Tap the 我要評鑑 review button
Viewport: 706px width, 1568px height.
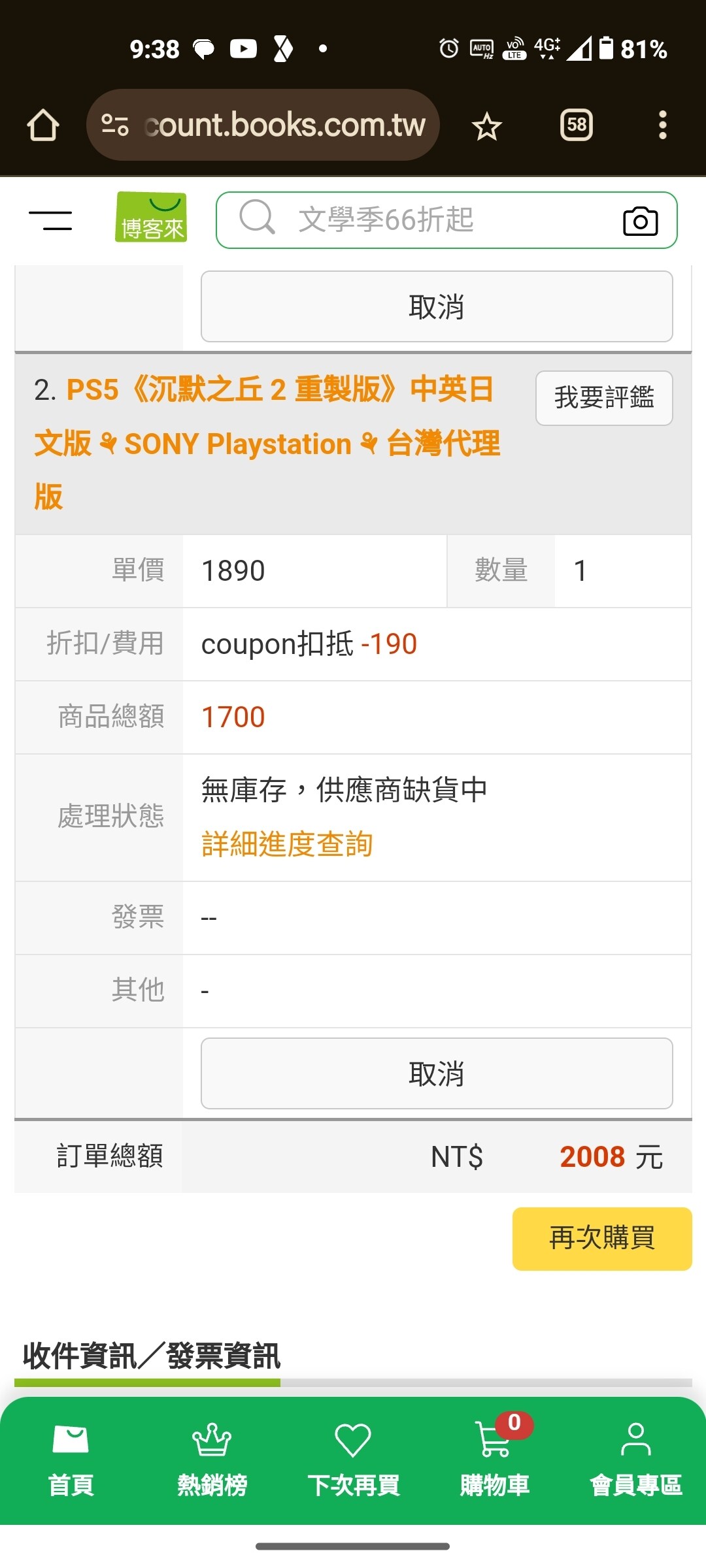click(x=603, y=397)
